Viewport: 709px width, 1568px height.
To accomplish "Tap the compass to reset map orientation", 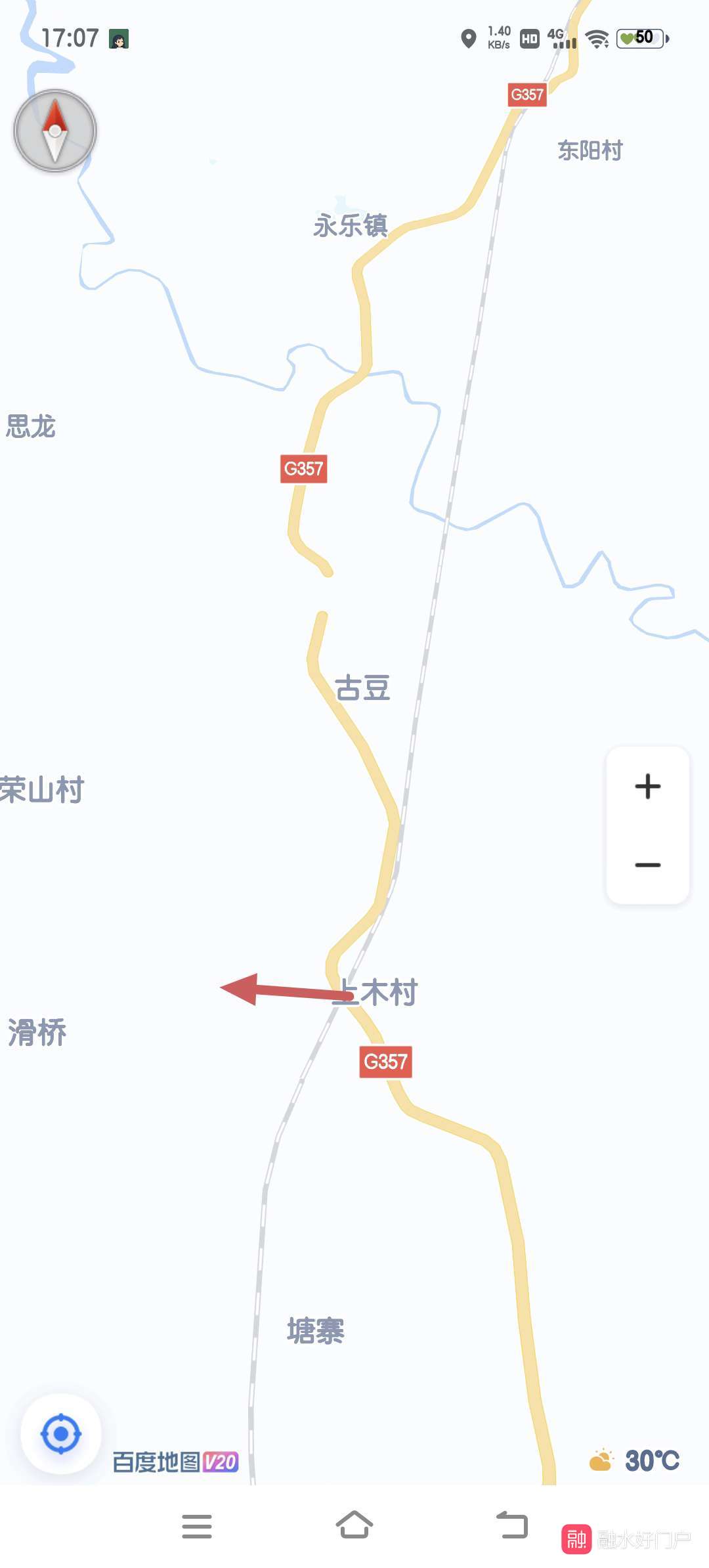I will click(x=55, y=131).
